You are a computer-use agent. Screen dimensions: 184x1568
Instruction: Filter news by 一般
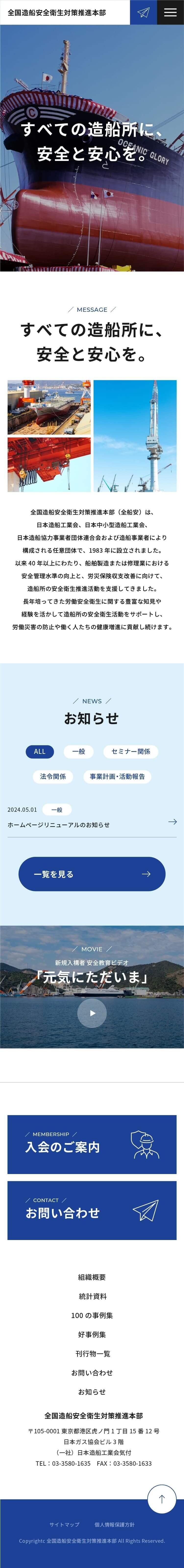click(78, 751)
